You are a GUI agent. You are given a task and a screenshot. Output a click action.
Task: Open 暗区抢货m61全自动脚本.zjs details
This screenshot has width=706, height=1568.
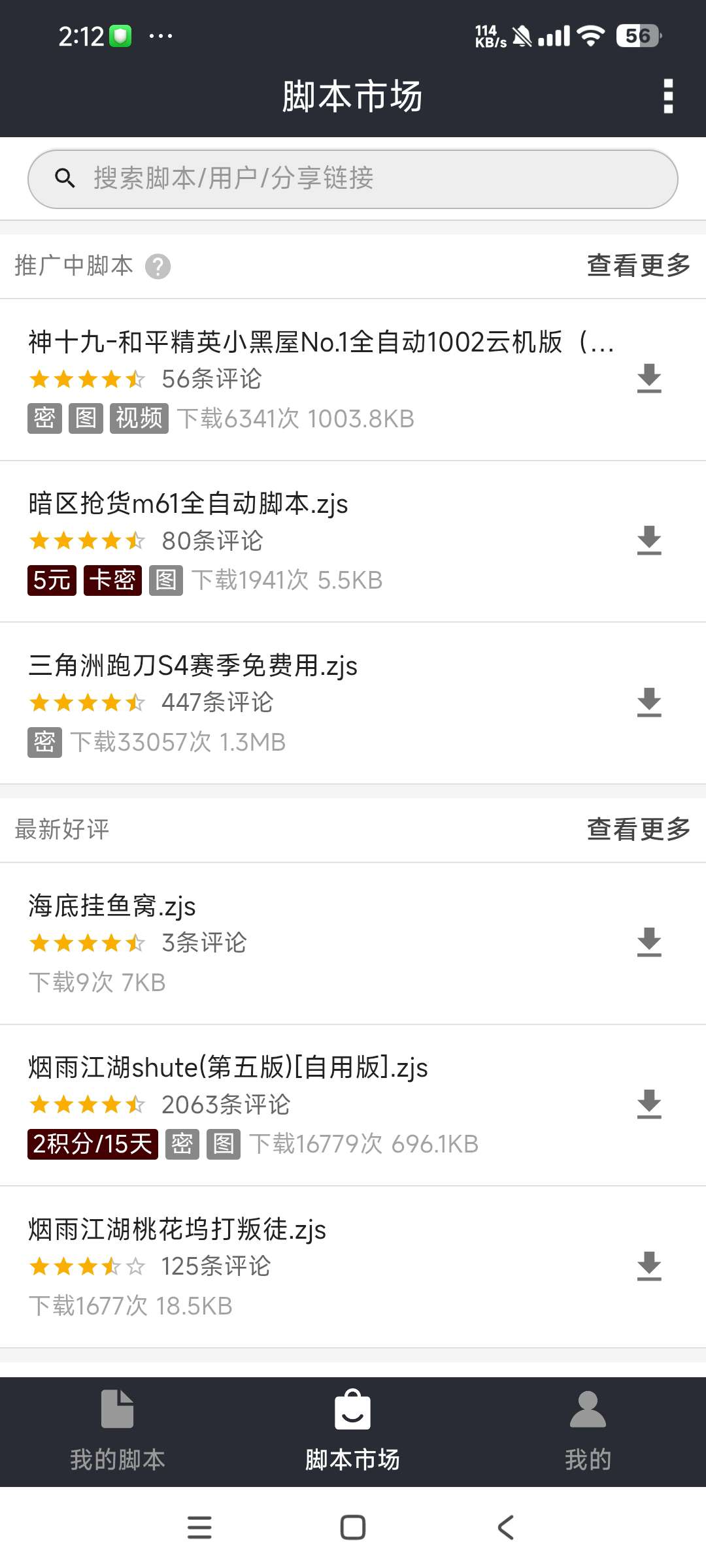[188, 504]
